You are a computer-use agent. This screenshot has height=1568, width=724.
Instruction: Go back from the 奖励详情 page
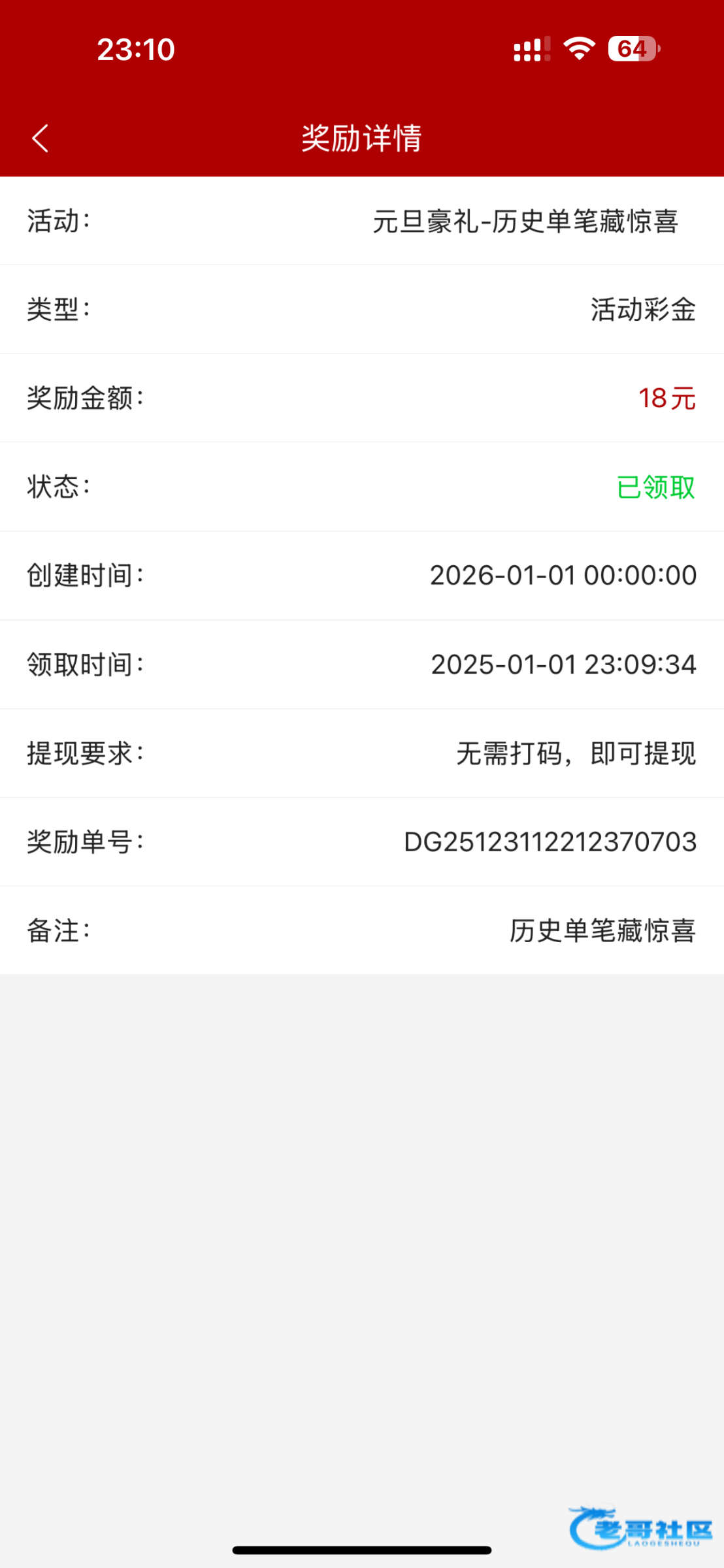[41, 139]
